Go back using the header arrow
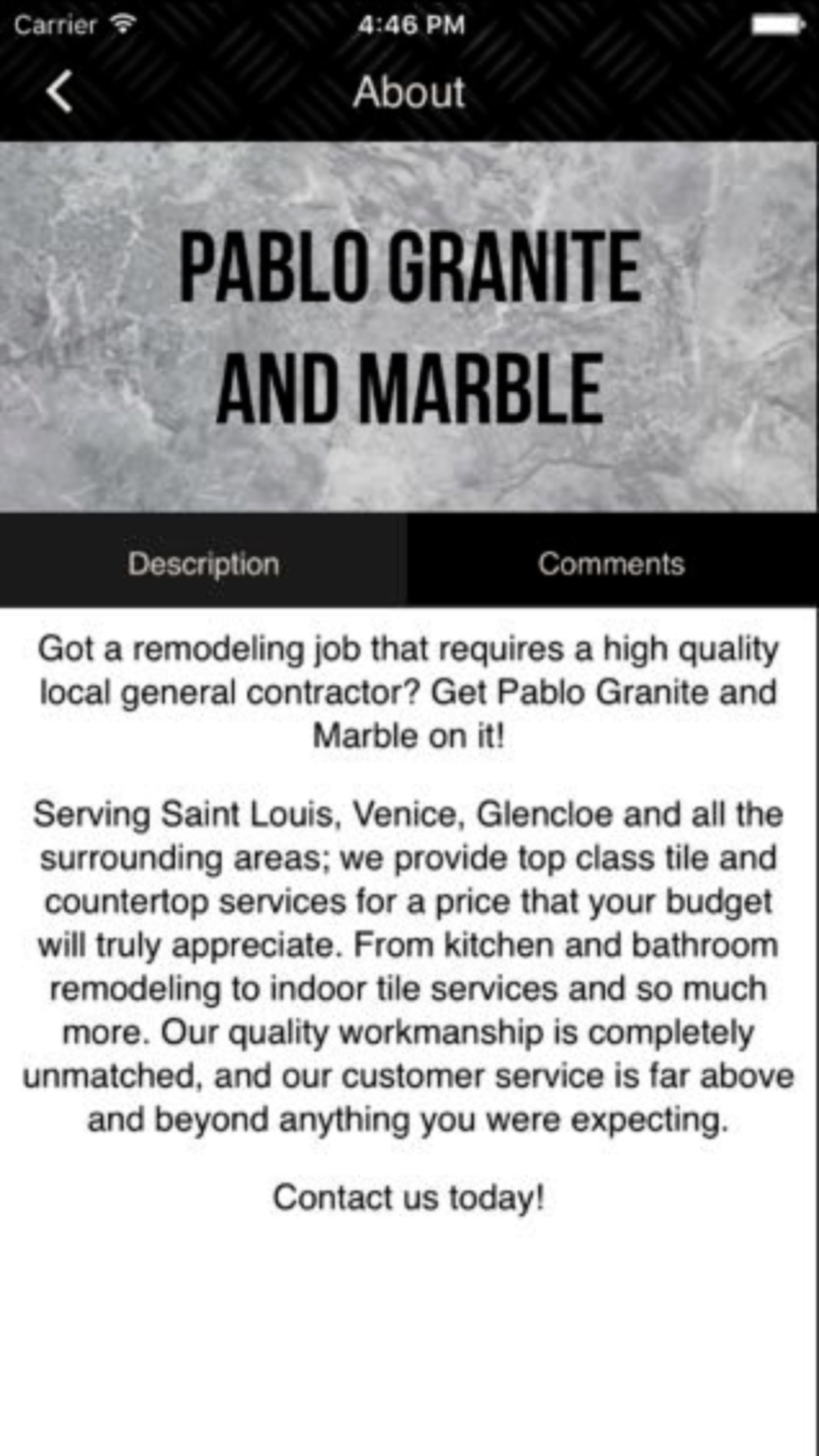The image size is (819, 1456). point(59,90)
